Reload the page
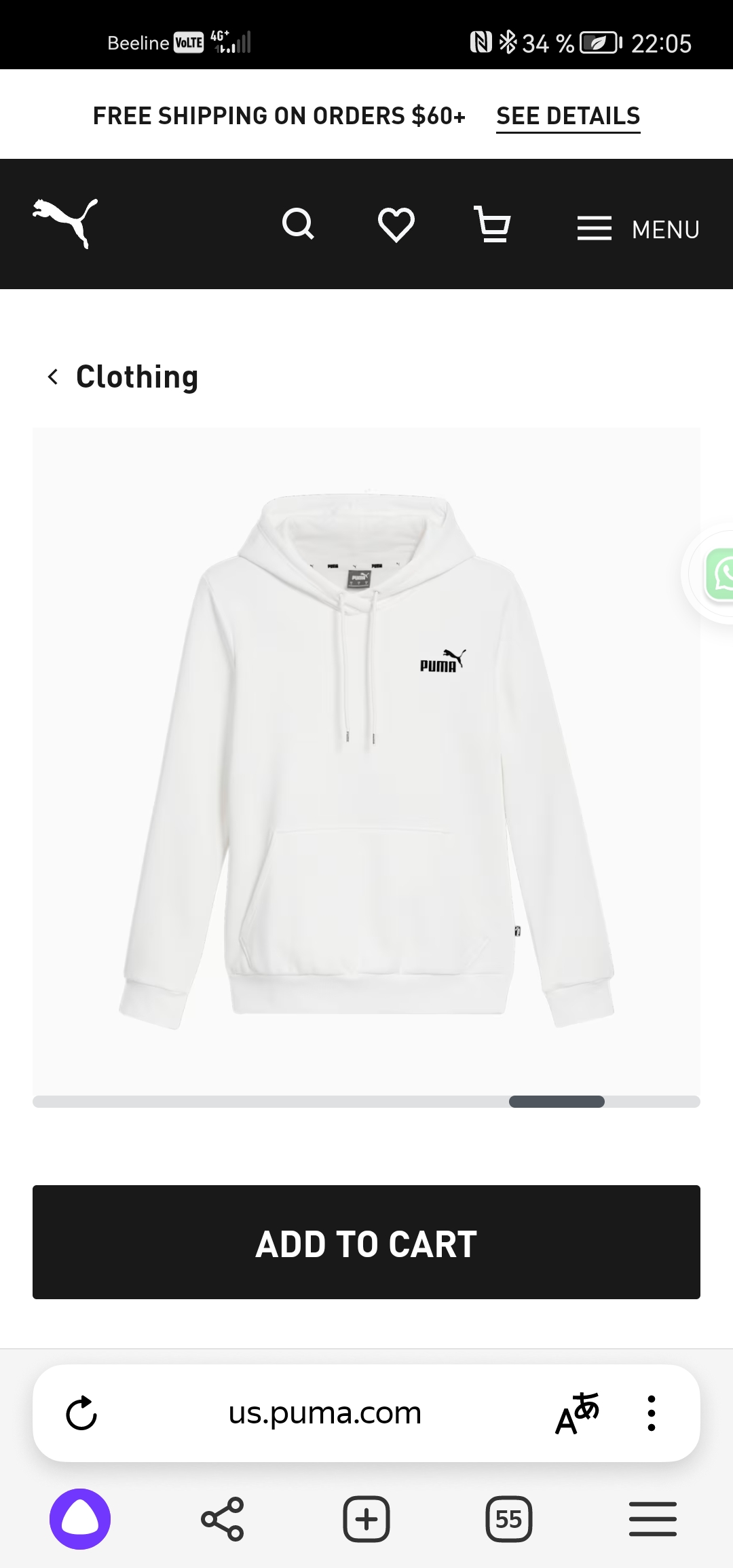733x1568 pixels. 81,1413
